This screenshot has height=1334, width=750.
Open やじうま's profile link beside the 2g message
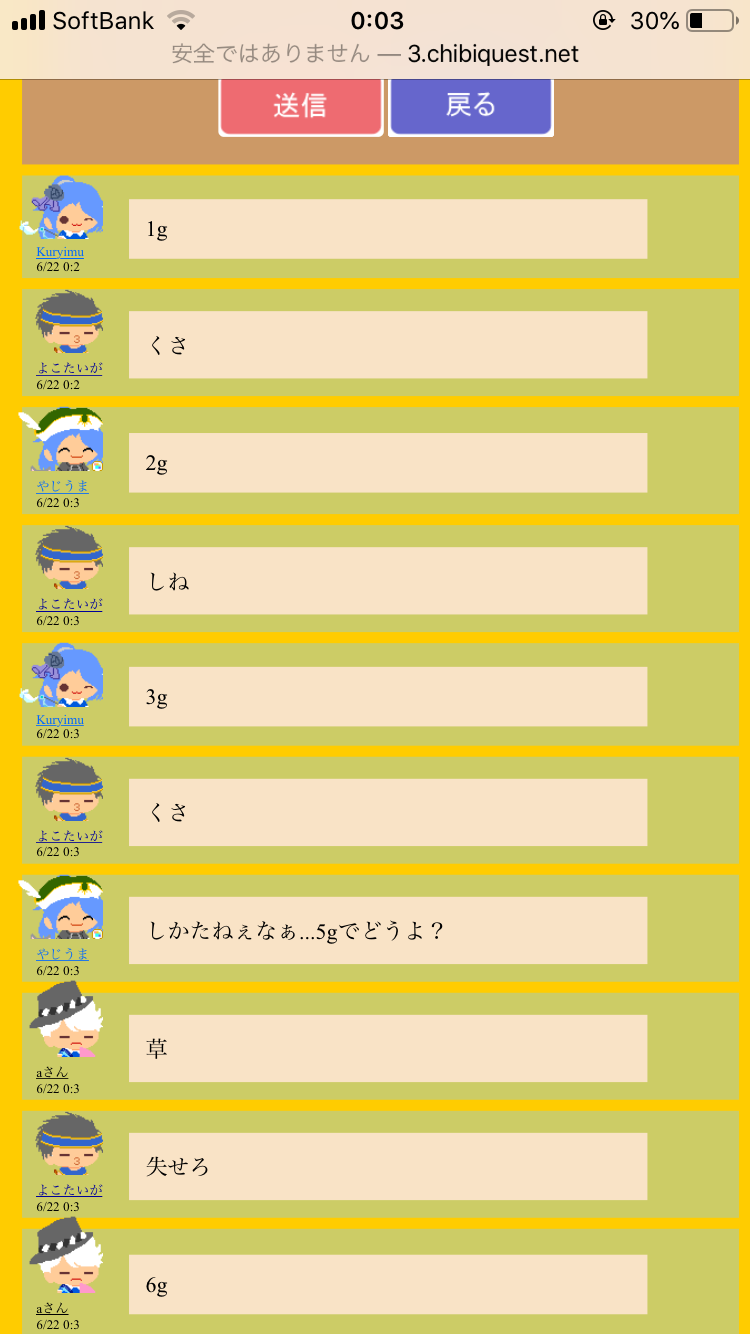coord(62,487)
